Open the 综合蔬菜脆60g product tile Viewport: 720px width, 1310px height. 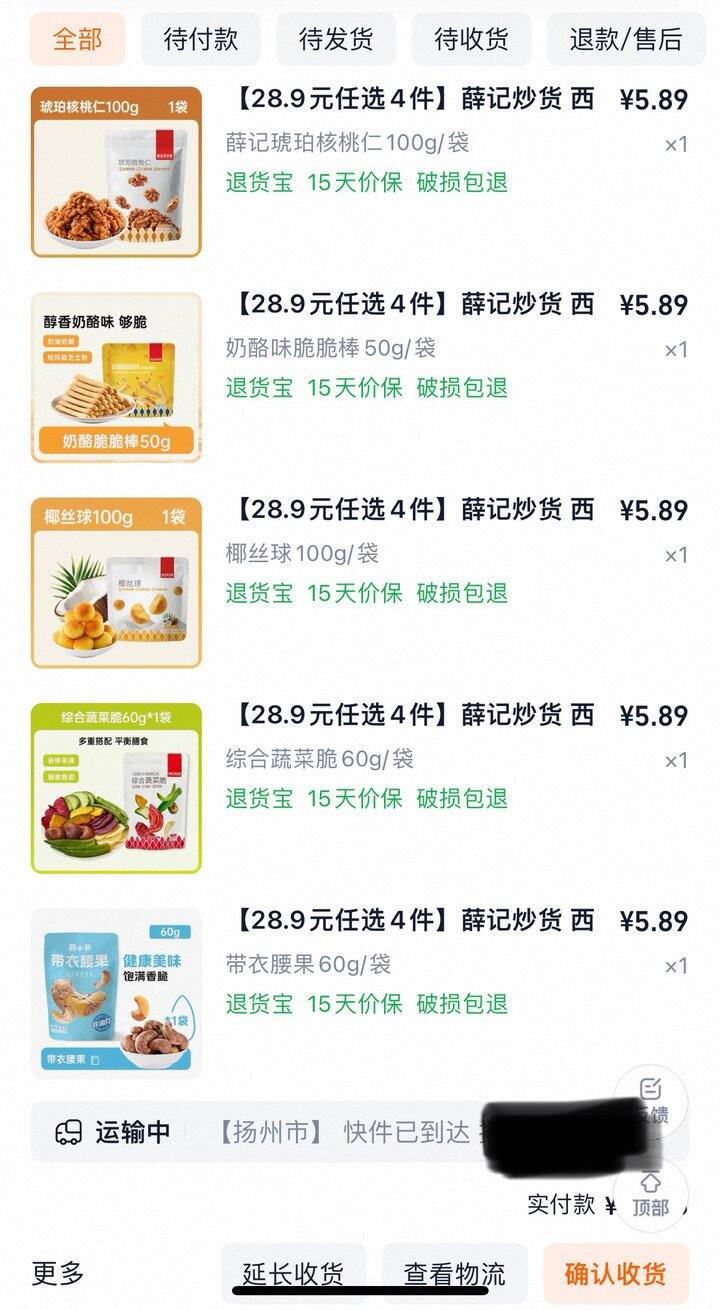(x=116, y=787)
